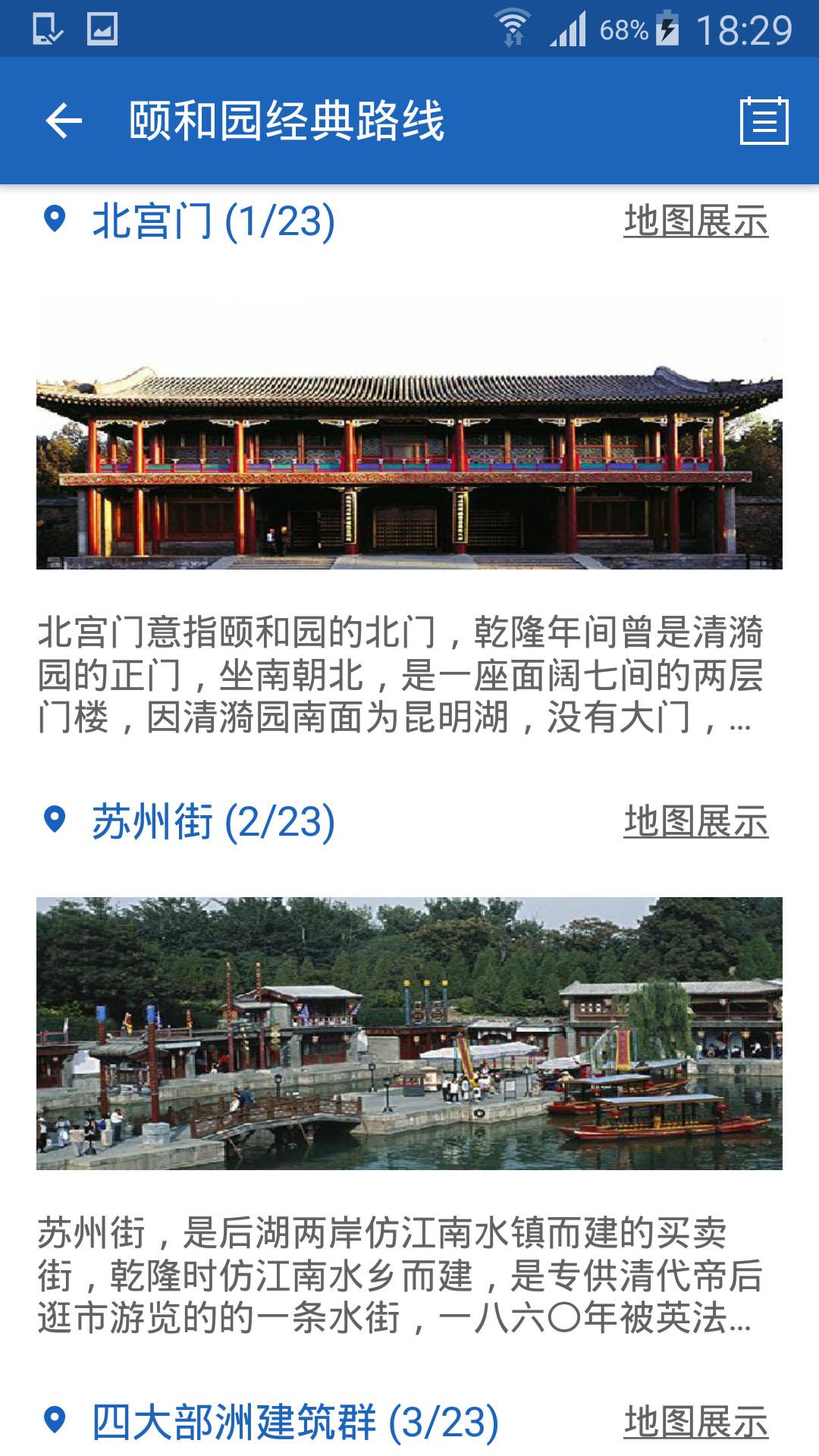Screen dimensions: 819x1456
Task: Select the 北宫门 (1/23) entry
Action: 212,221
